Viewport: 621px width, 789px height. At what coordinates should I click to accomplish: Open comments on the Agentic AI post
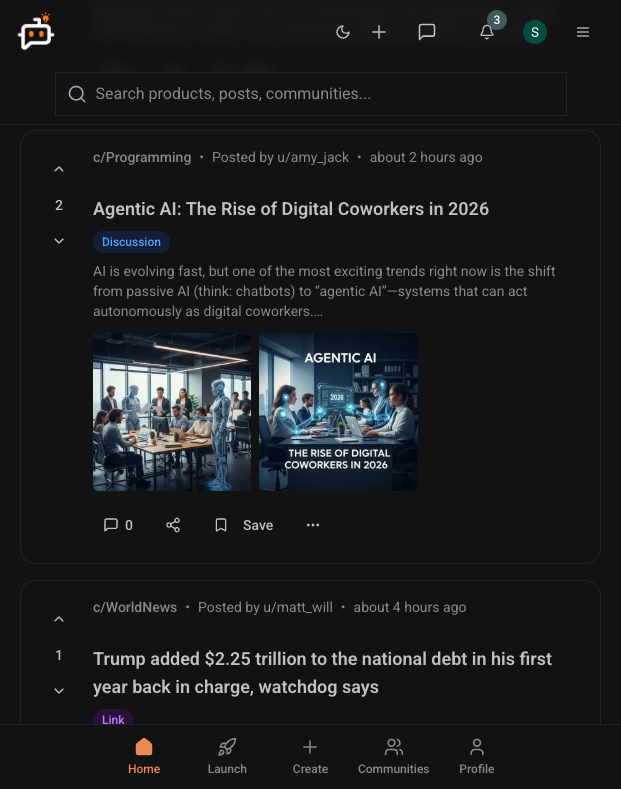pyautogui.click(x=118, y=525)
